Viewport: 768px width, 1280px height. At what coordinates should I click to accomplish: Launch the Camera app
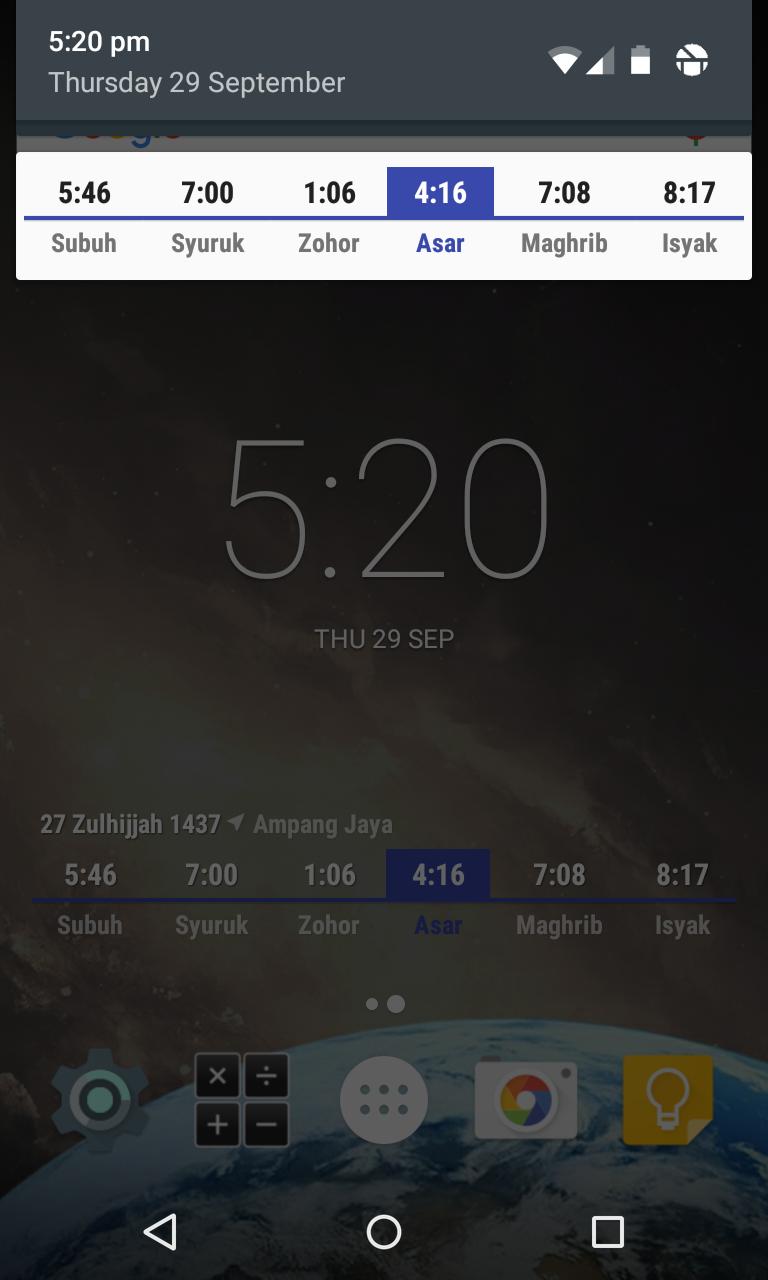(x=526, y=1100)
